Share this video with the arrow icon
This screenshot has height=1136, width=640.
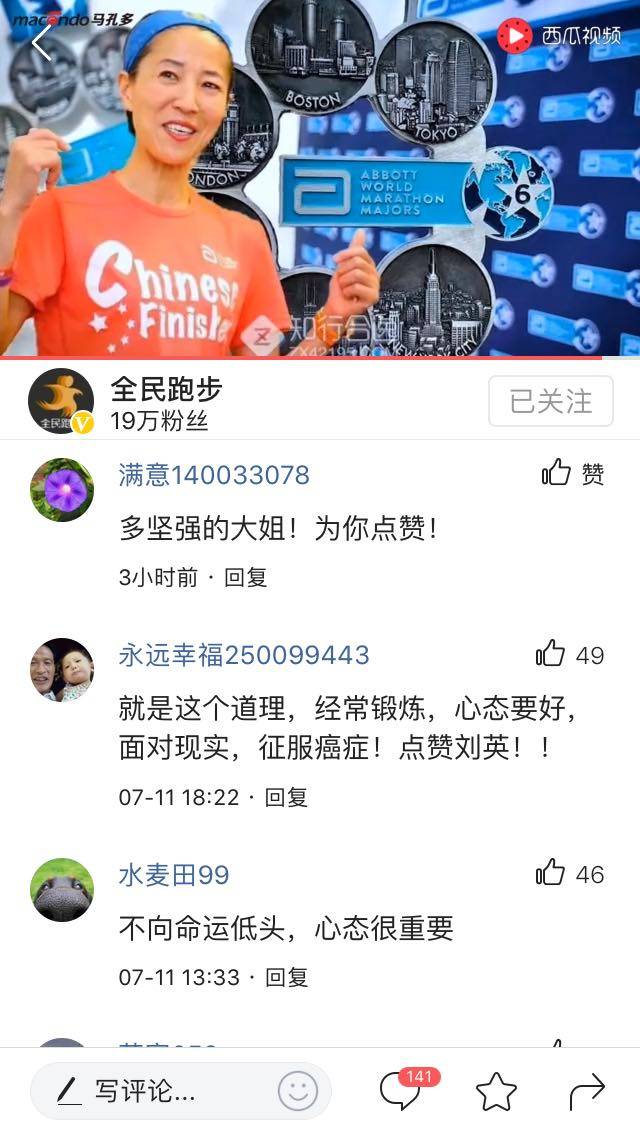click(587, 1091)
